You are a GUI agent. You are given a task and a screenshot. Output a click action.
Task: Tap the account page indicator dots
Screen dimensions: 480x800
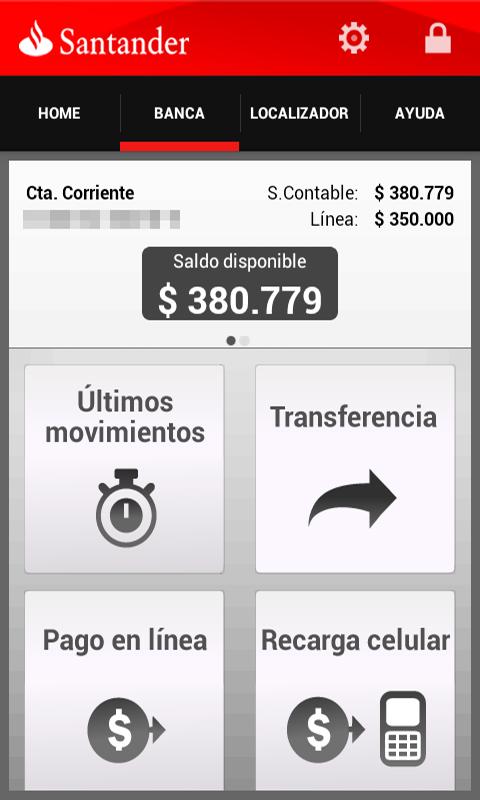[238, 341]
